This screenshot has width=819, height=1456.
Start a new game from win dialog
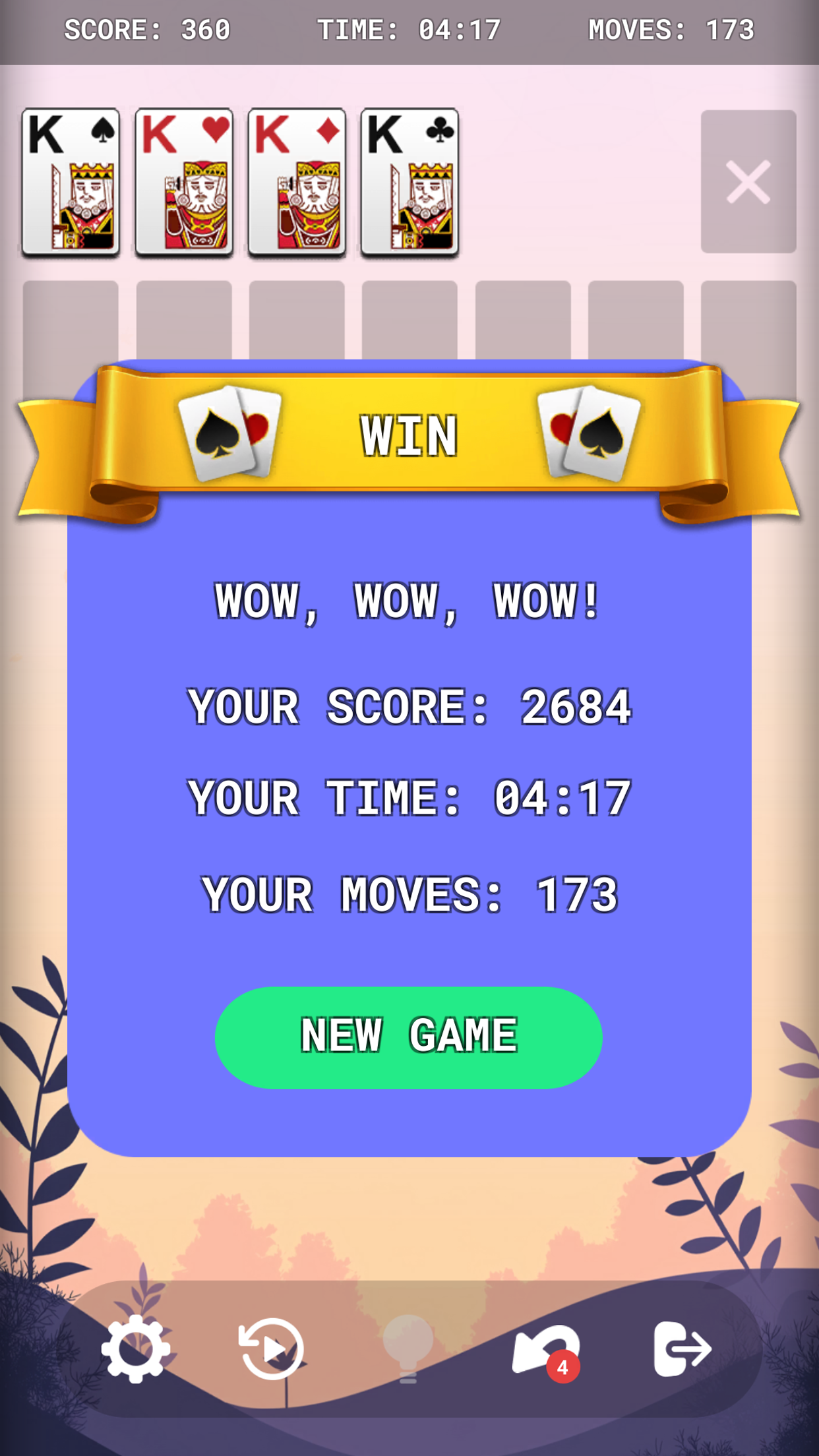[408, 1037]
